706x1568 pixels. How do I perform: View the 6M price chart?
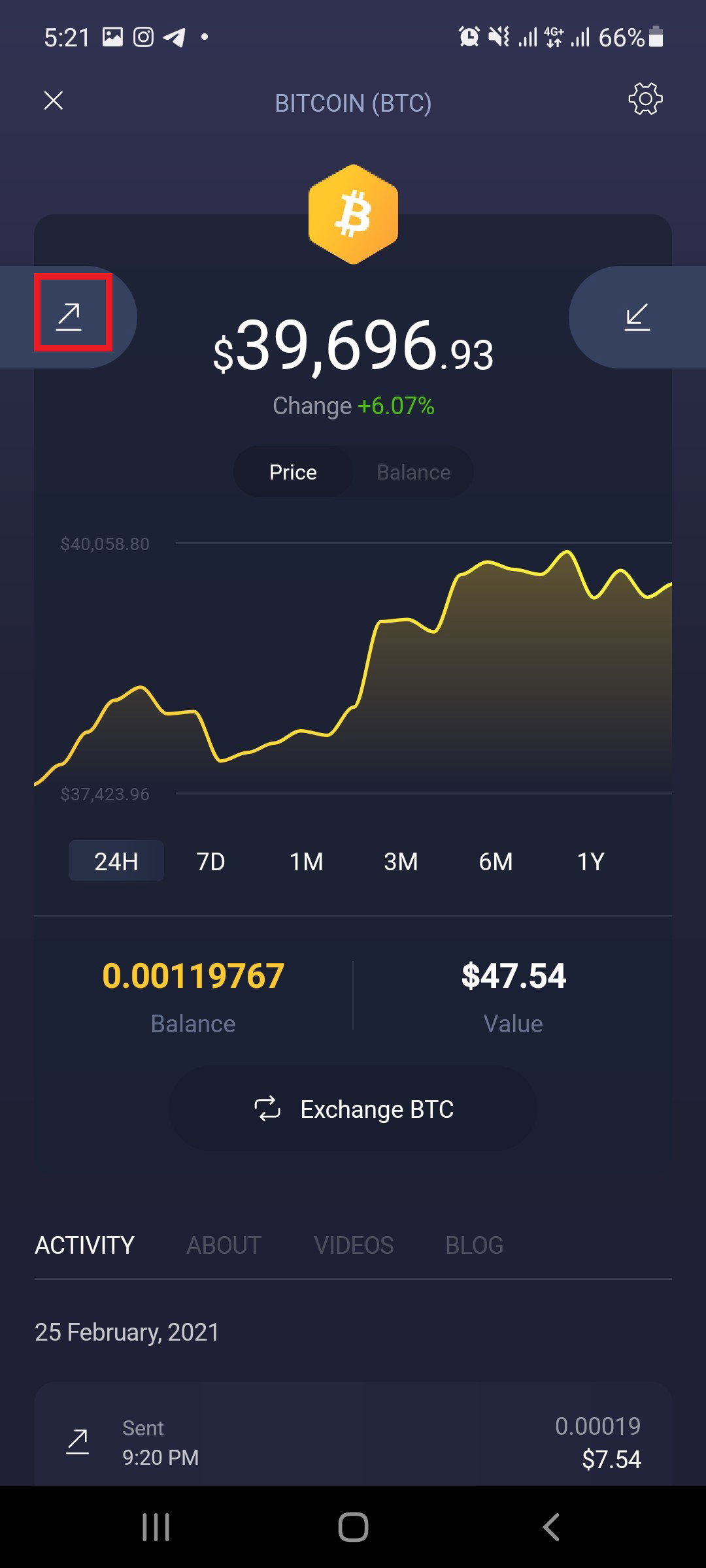pos(496,861)
